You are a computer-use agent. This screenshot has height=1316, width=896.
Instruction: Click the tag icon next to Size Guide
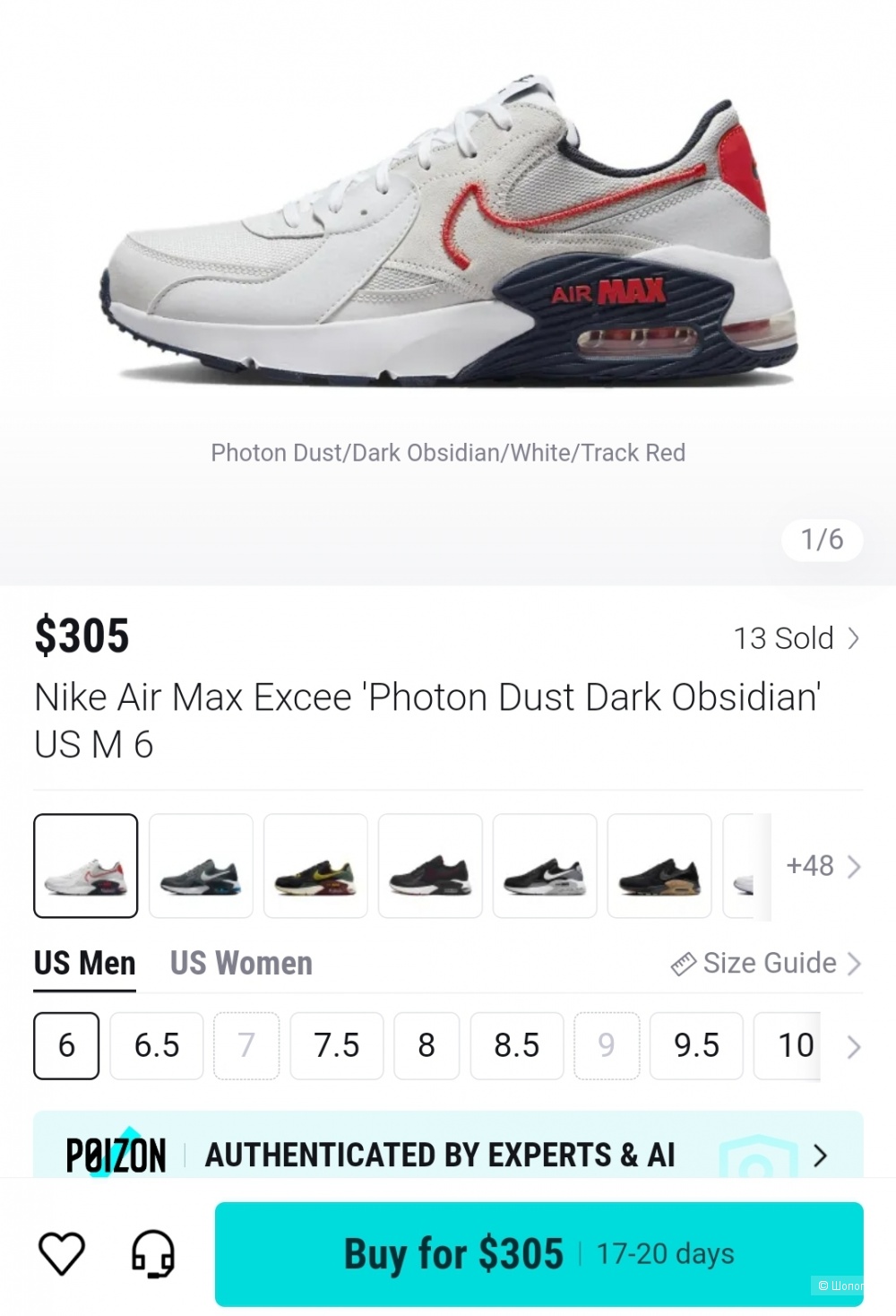[x=684, y=963]
